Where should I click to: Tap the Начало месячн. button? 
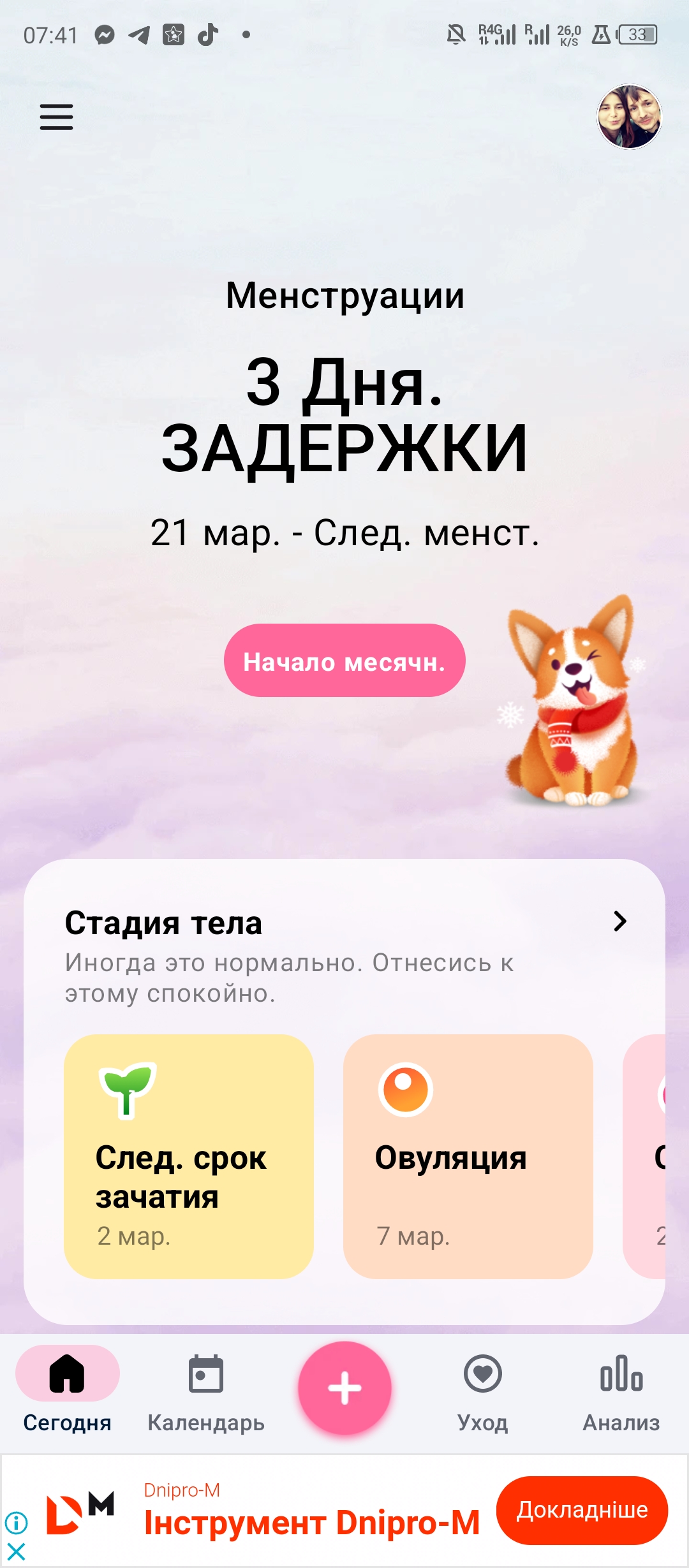click(x=344, y=661)
